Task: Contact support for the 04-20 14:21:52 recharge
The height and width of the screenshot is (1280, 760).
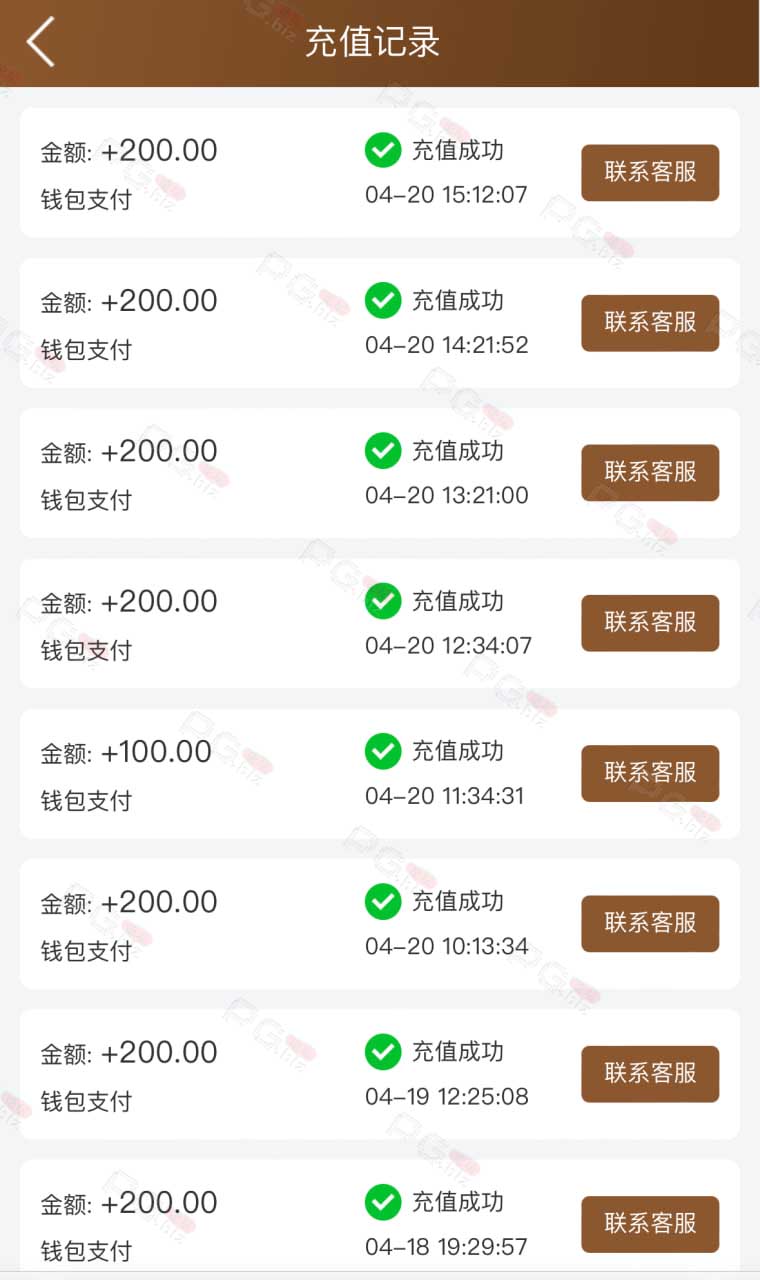Action: pos(650,322)
